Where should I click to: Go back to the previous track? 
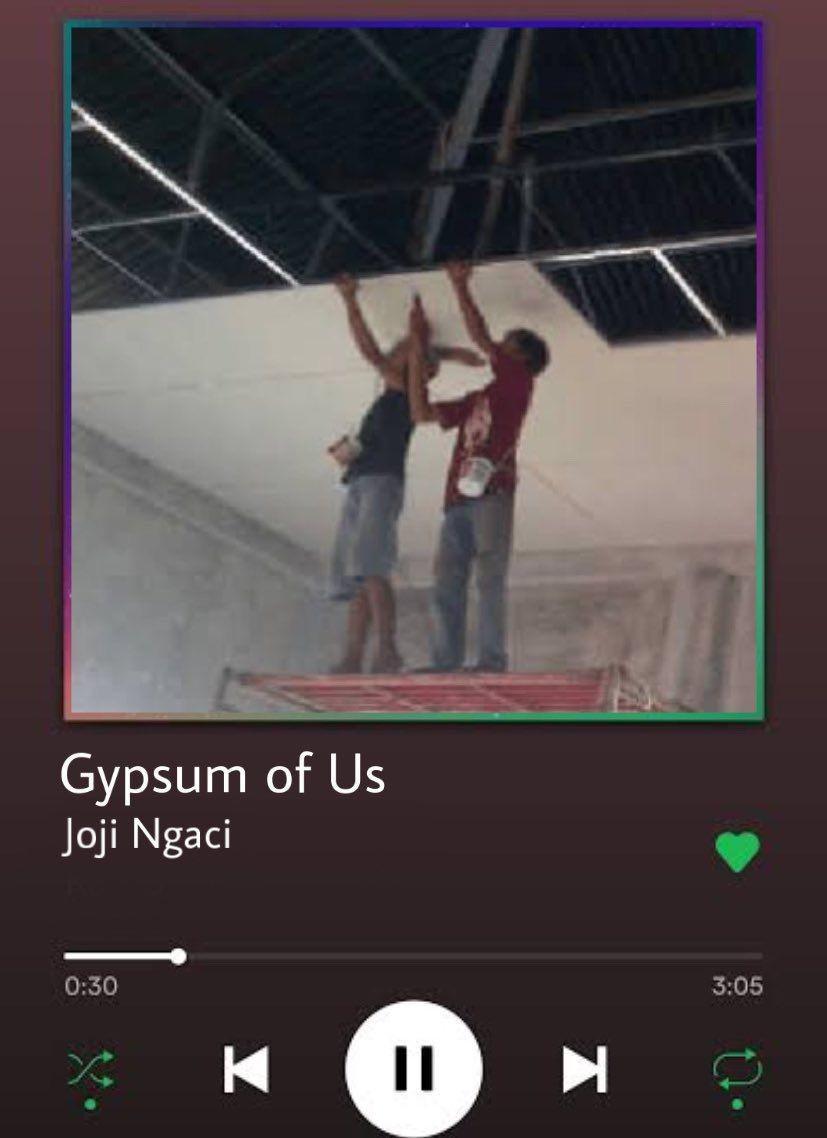[245, 1069]
